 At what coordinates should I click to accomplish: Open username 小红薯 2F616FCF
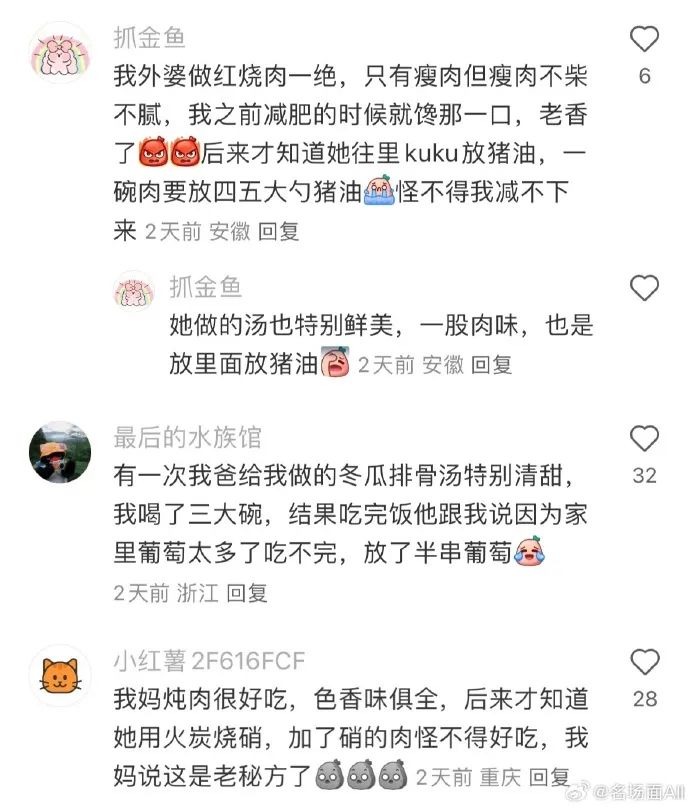click(208, 661)
